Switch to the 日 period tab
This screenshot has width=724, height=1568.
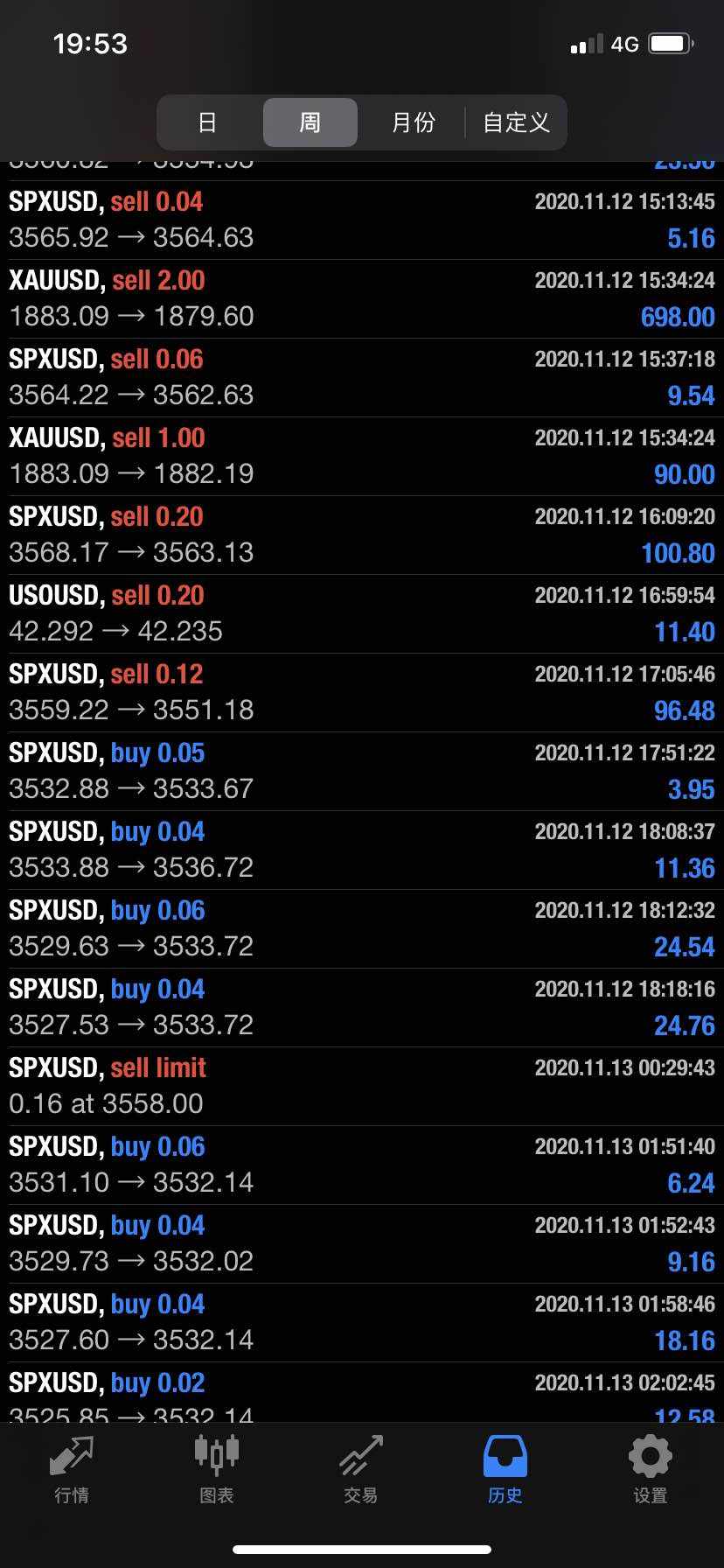coord(207,122)
